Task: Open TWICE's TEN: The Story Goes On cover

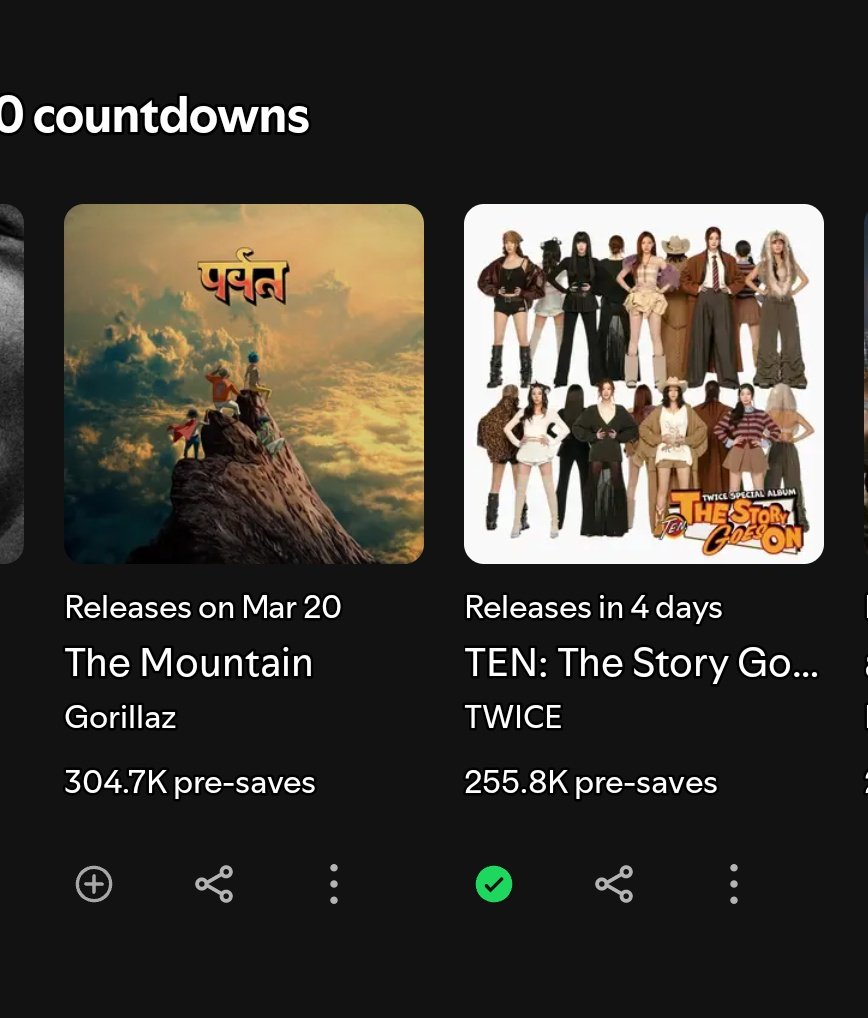Action: [644, 384]
